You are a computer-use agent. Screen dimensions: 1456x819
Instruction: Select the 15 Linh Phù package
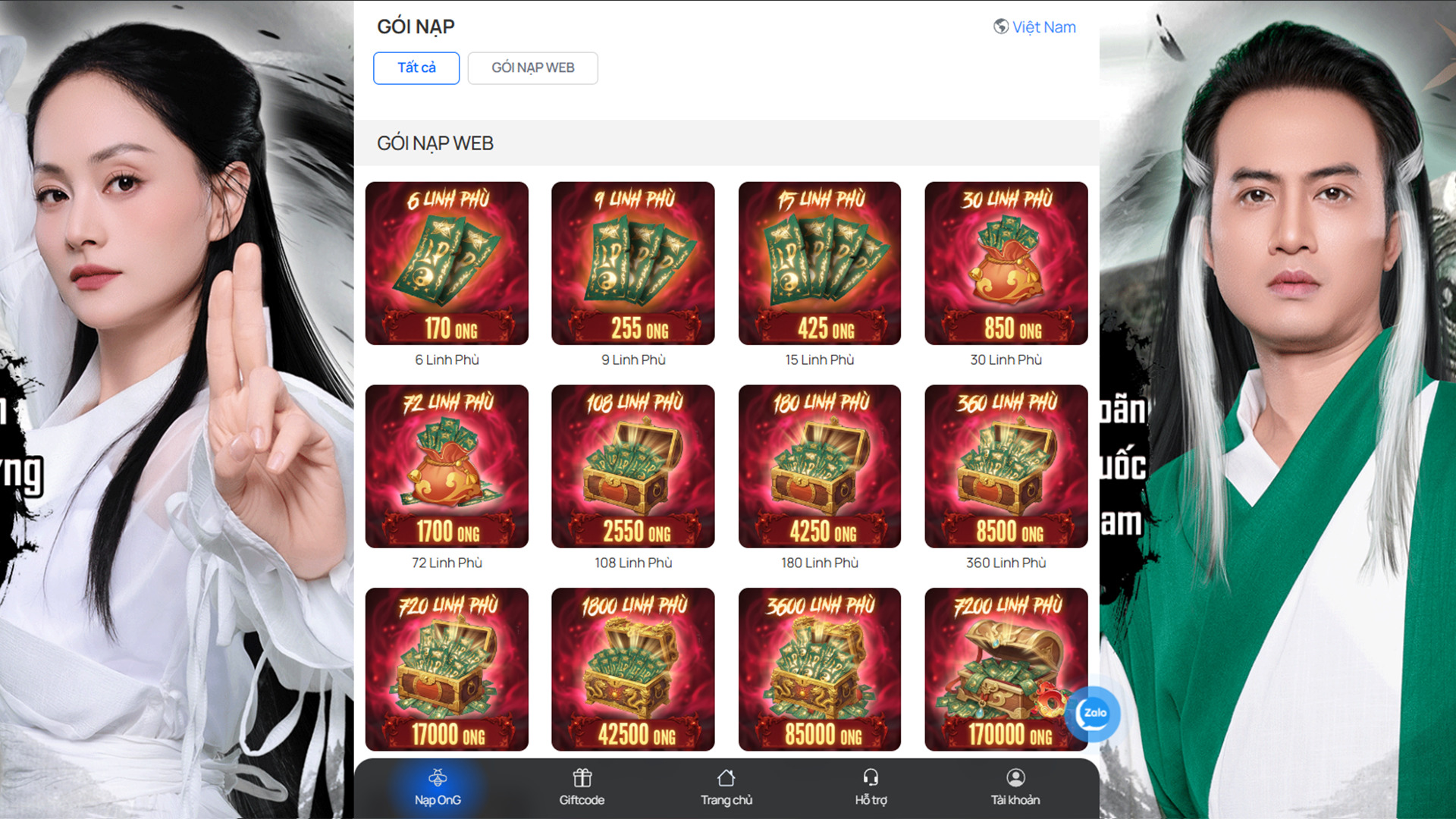(819, 263)
